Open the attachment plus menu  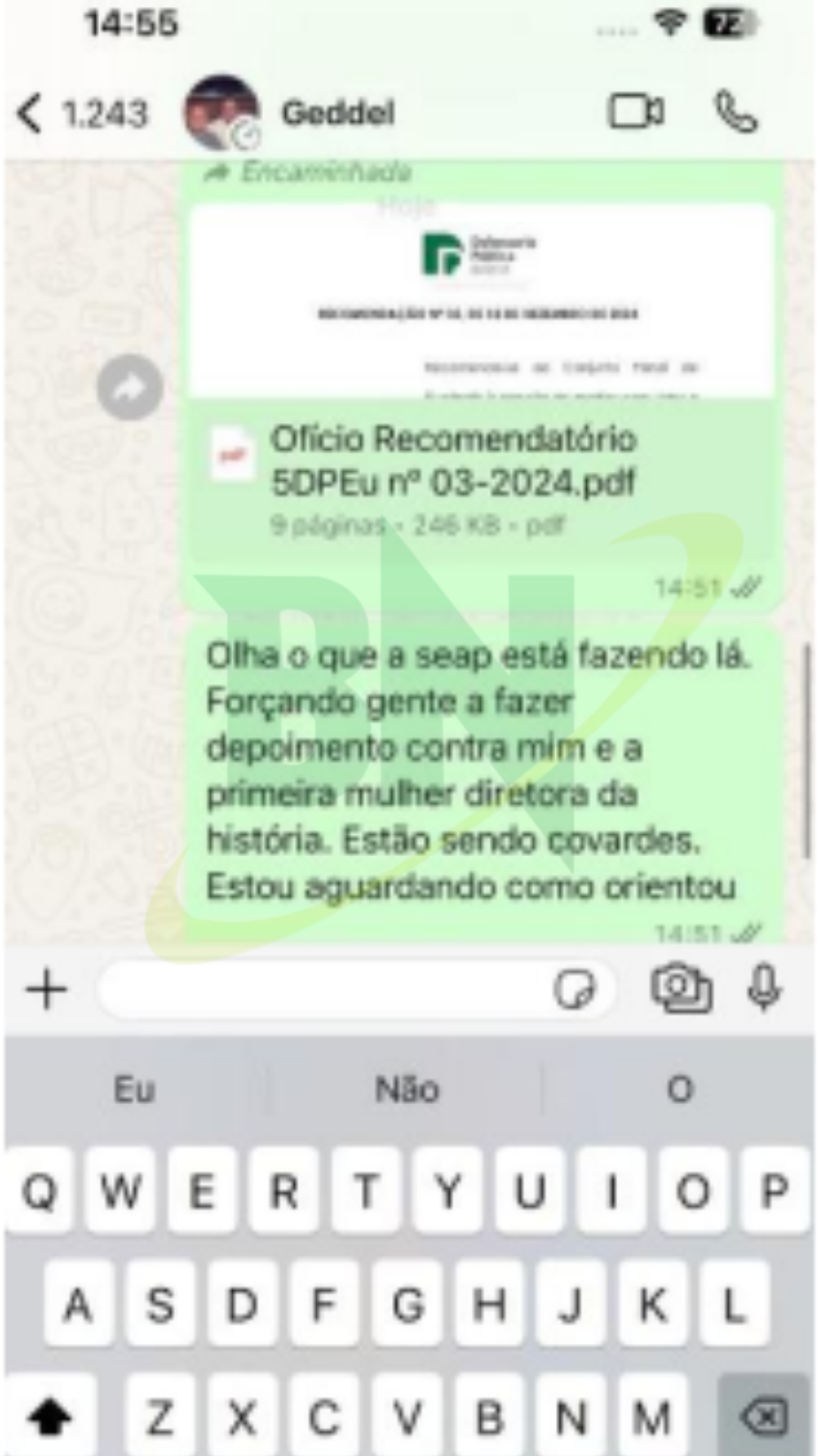[47, 990]
